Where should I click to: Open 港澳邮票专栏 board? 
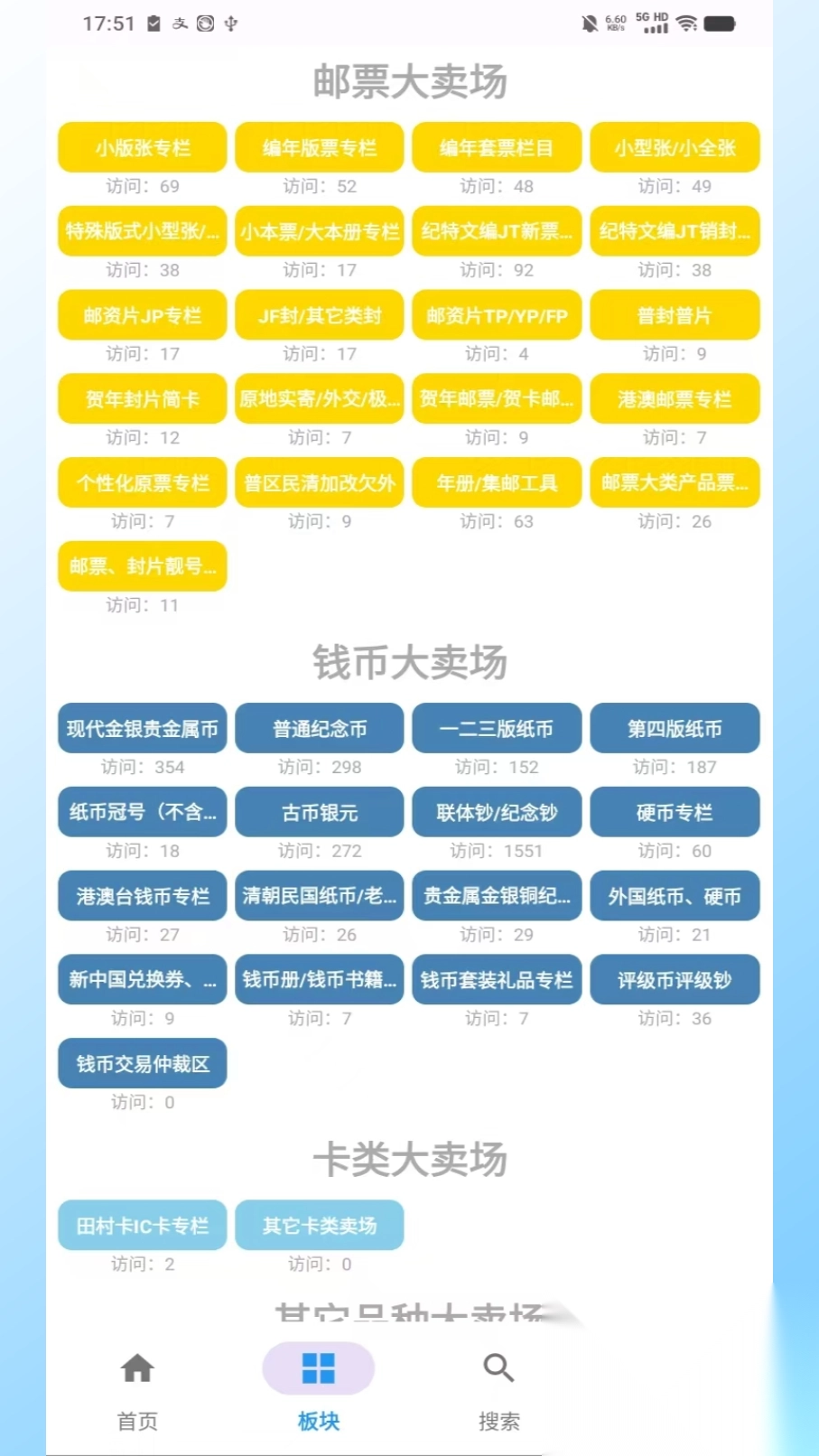pyautogui.click(x=675, y=398)
